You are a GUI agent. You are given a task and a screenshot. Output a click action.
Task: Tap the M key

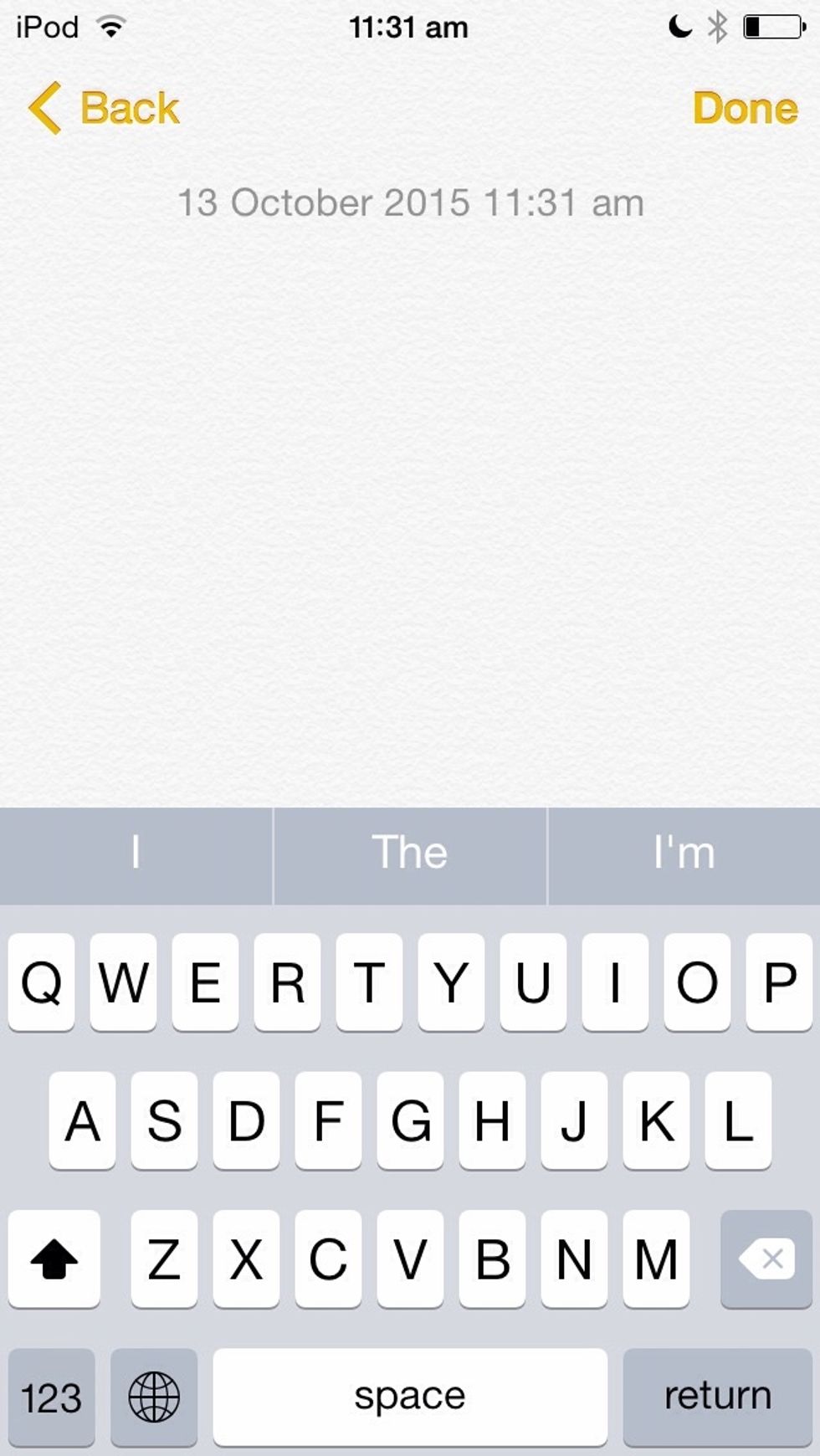(x=655, y=1260)
